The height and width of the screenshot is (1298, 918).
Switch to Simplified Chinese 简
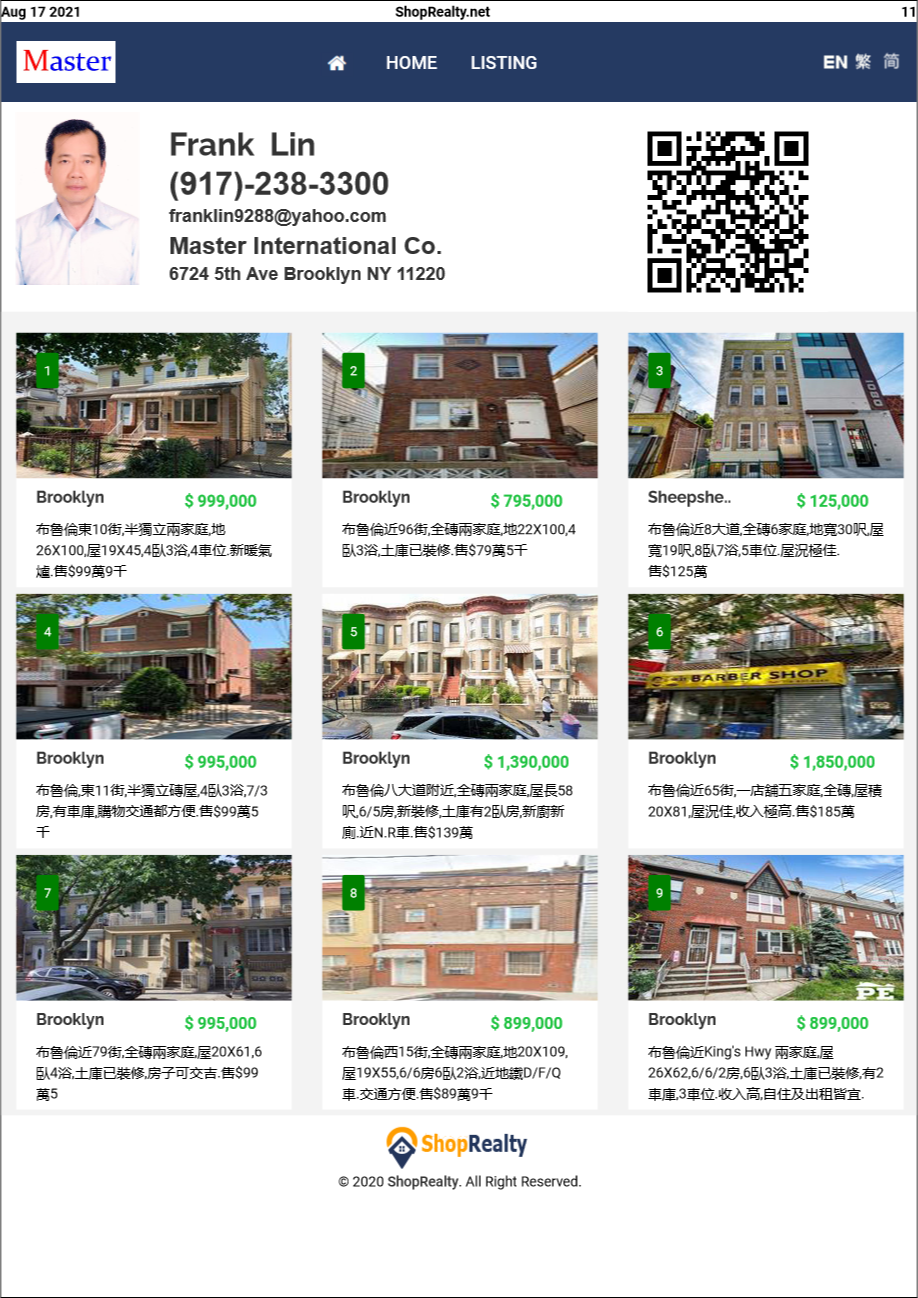click(890, 62)
